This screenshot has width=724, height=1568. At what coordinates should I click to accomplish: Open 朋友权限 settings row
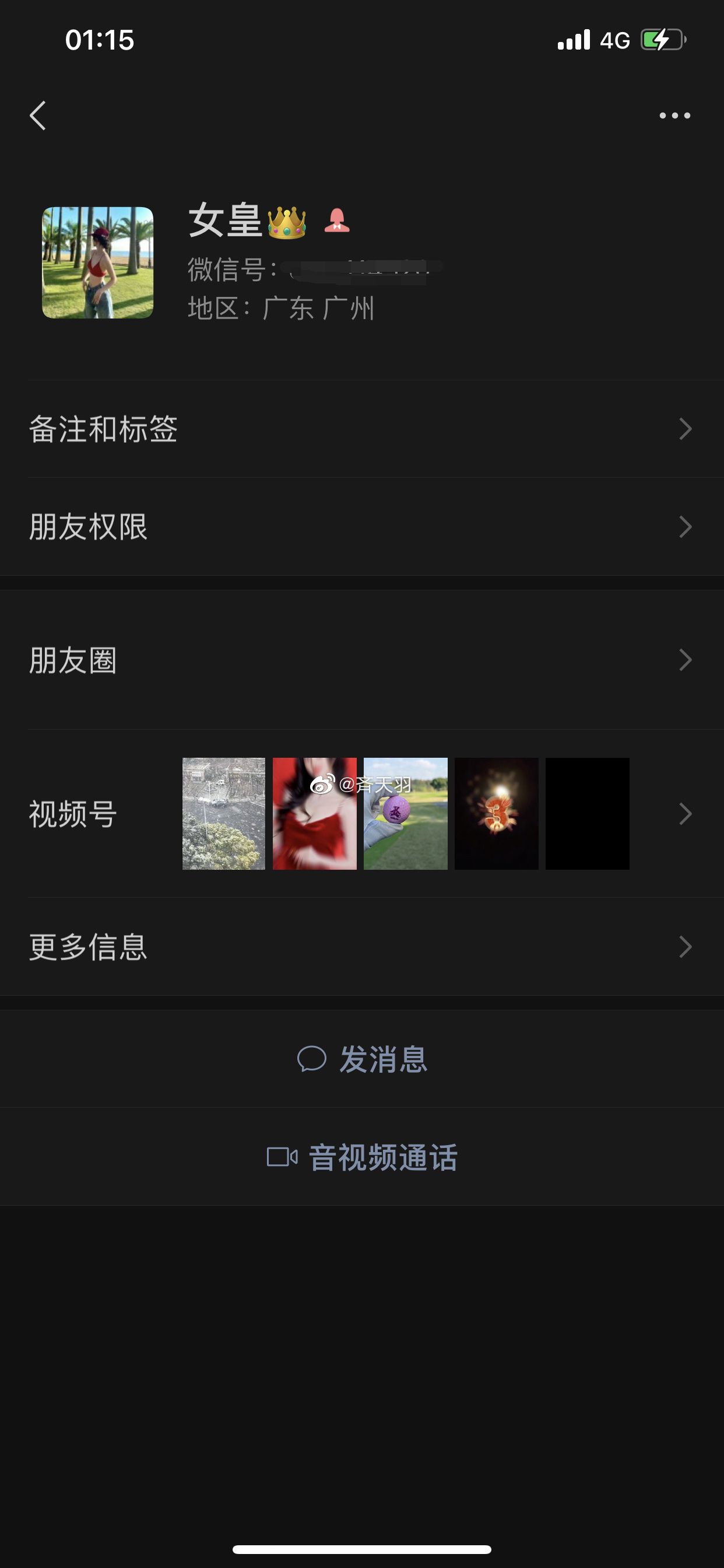coord(361,527)
